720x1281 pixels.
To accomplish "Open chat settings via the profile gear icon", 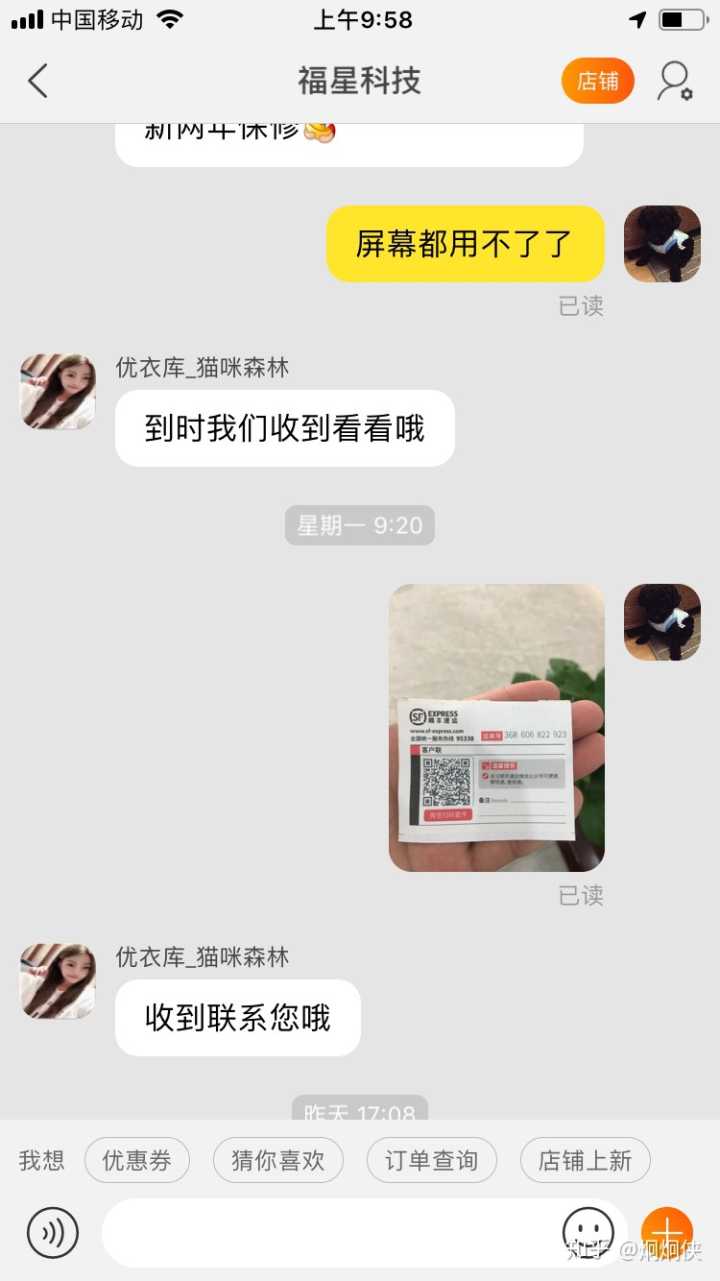I will tap(675, 81).
